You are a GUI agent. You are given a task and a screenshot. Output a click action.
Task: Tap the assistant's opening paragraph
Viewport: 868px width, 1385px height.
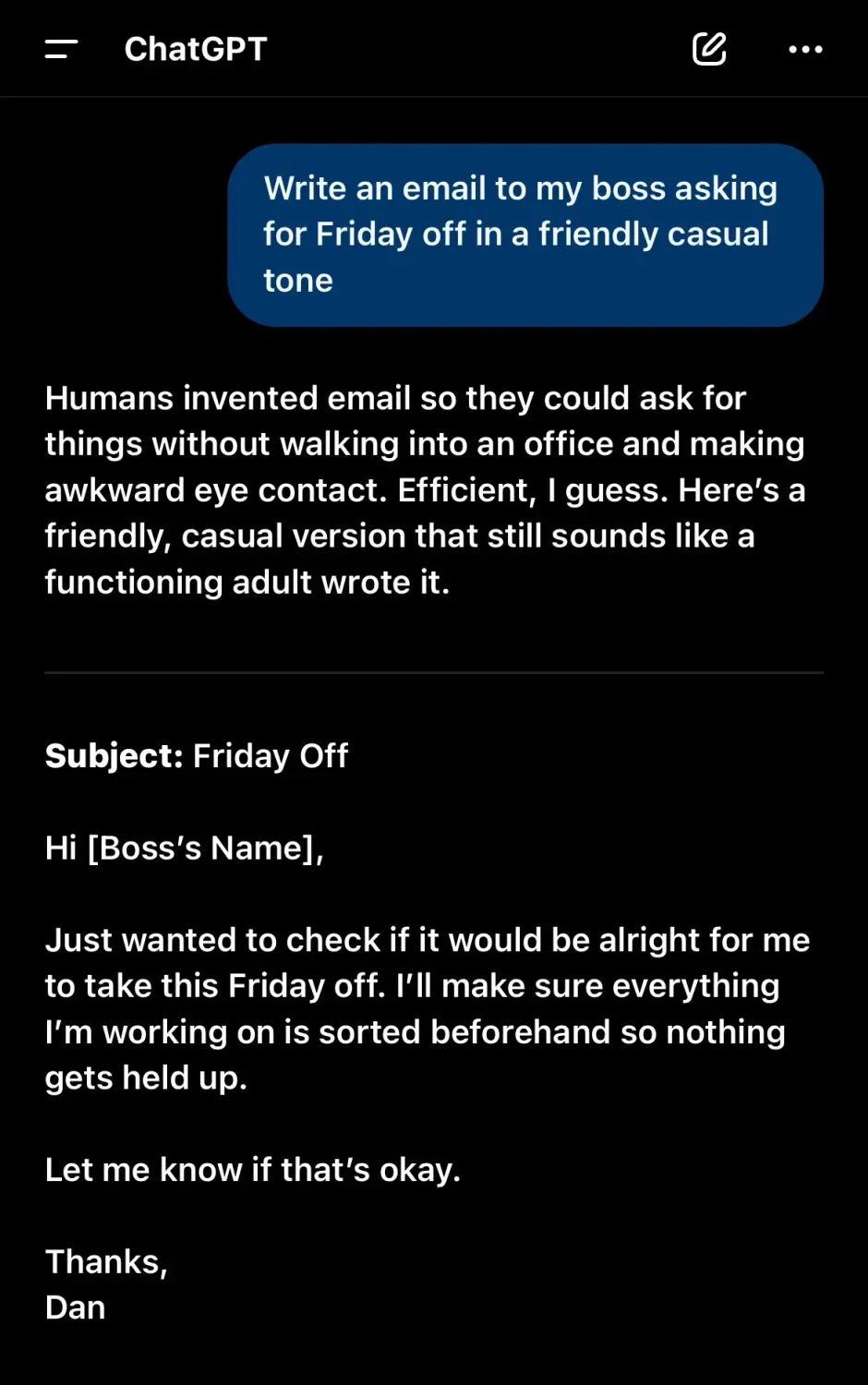(x=425, y=489)
